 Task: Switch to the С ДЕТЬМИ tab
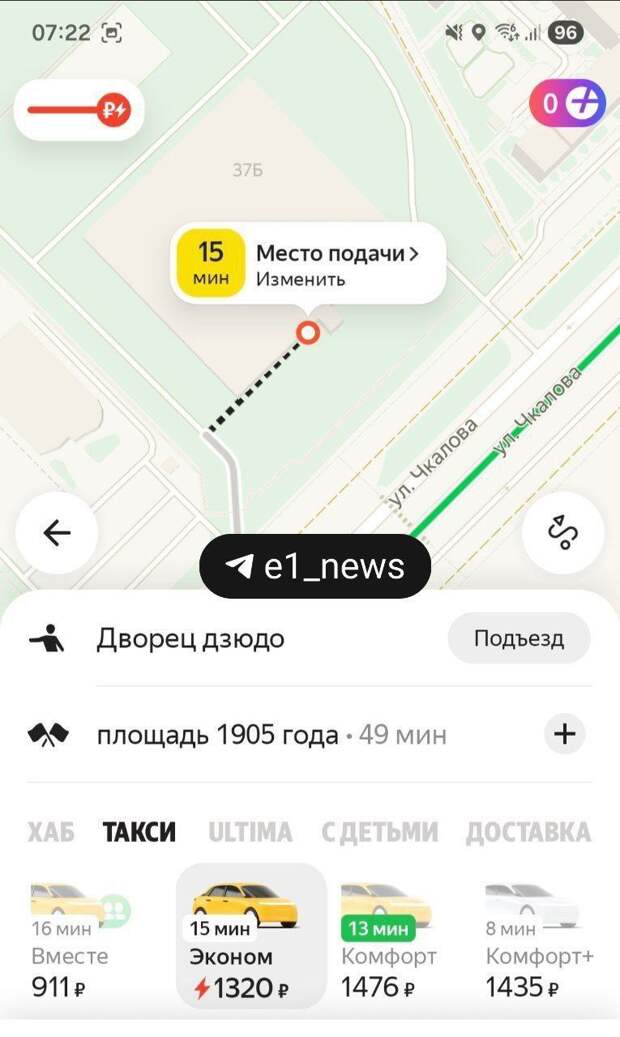pos(380,831)
